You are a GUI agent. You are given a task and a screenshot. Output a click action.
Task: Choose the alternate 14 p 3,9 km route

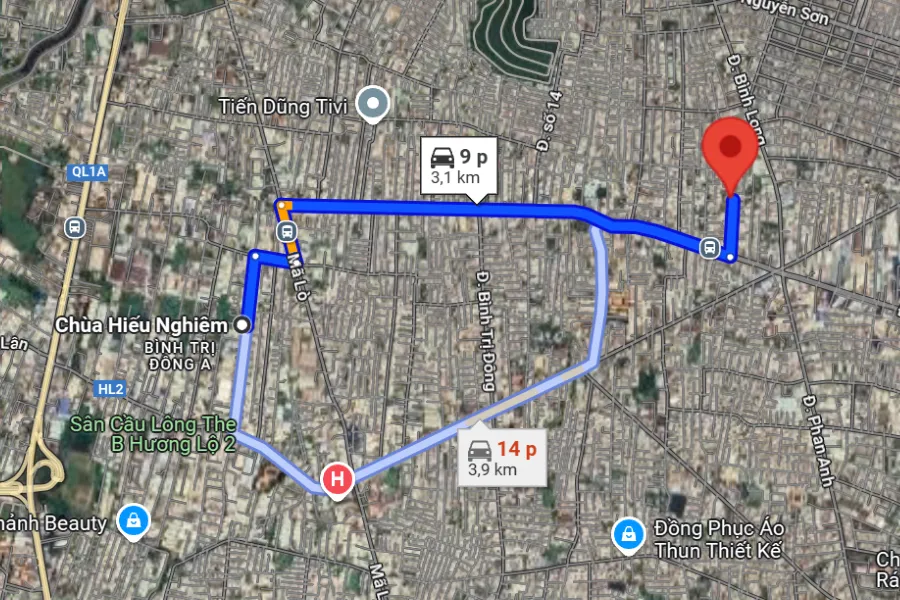(x=498, y=458)
